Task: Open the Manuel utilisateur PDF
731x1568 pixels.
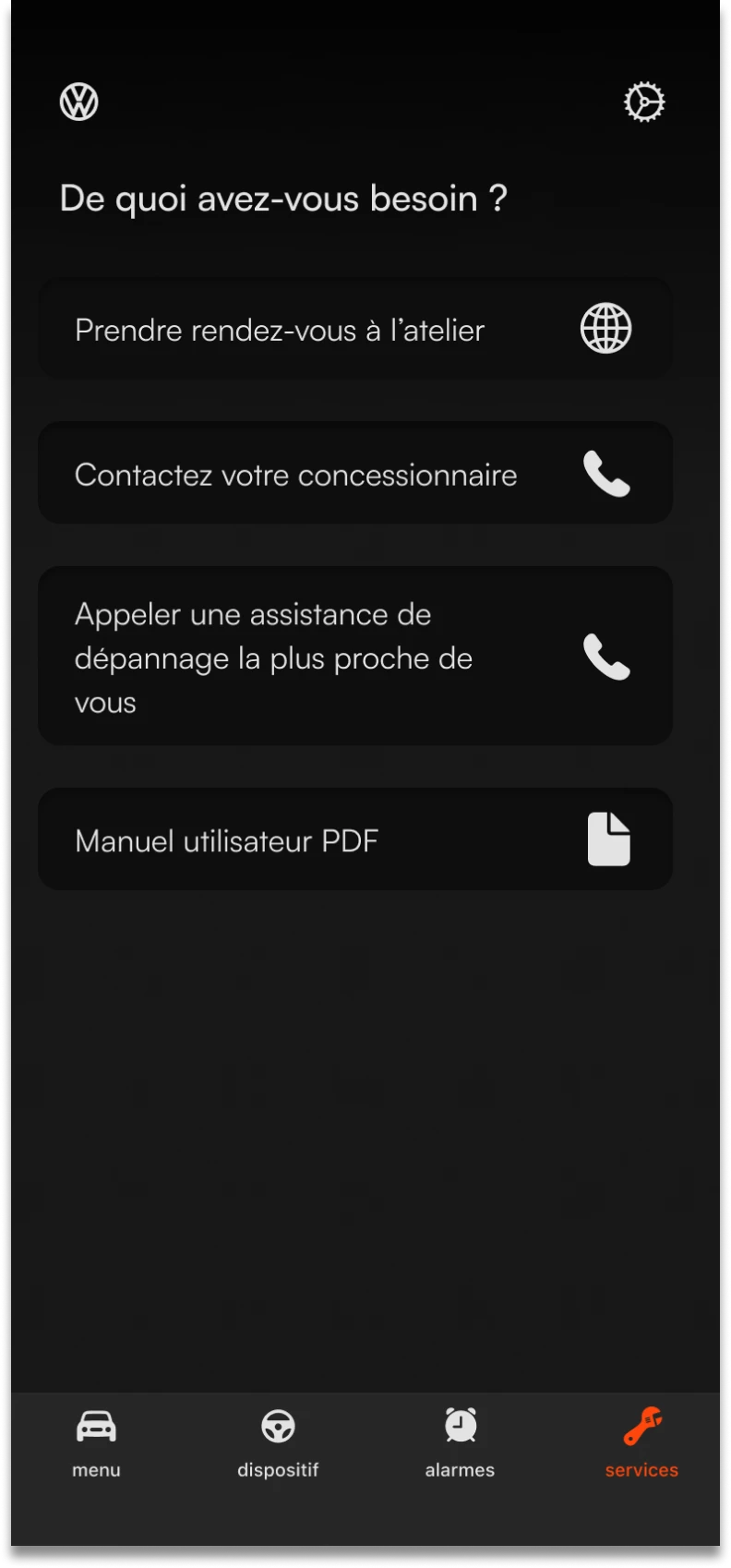Action: point(355,839)
